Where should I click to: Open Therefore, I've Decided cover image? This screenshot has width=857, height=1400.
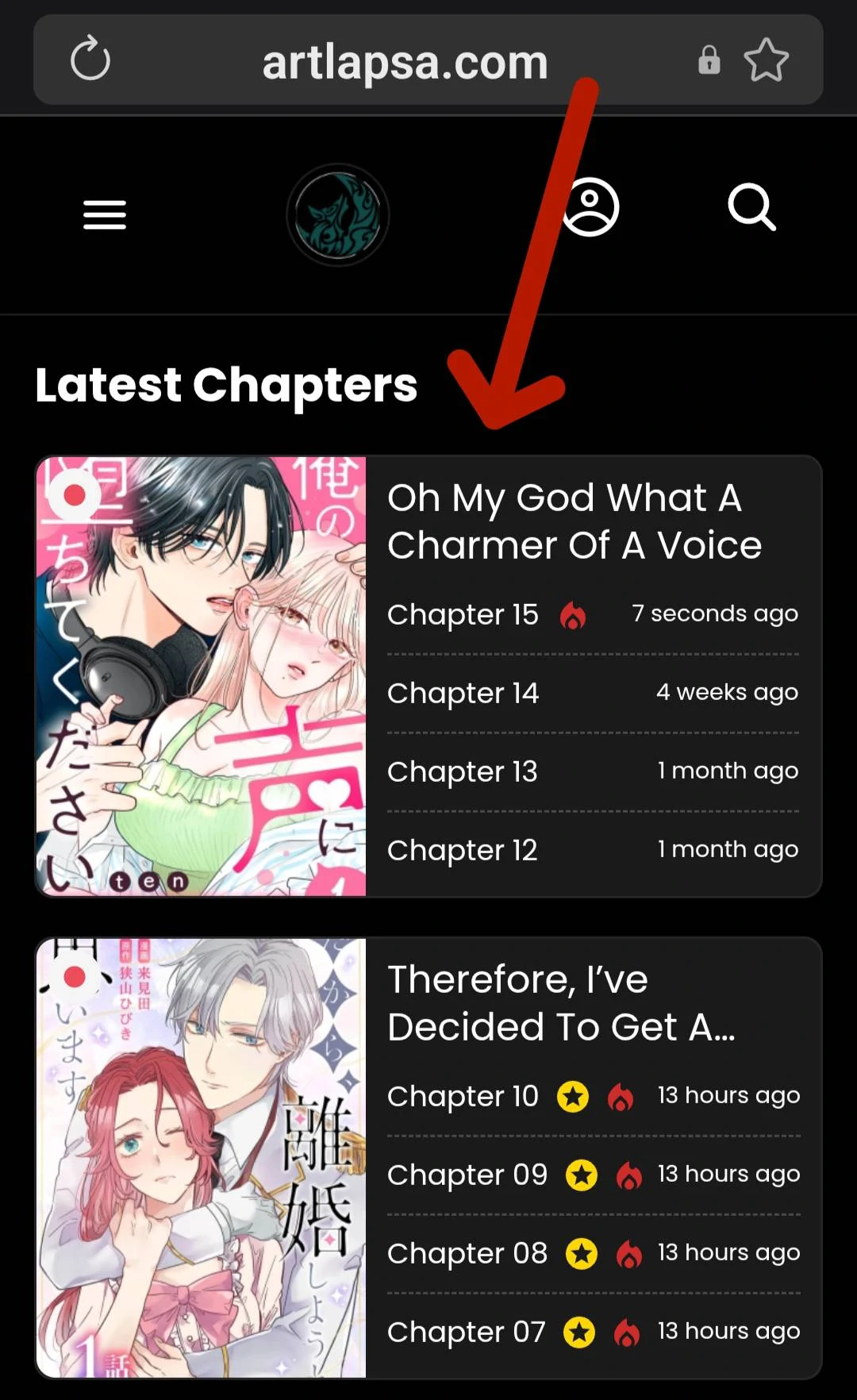coord(202,1158)
